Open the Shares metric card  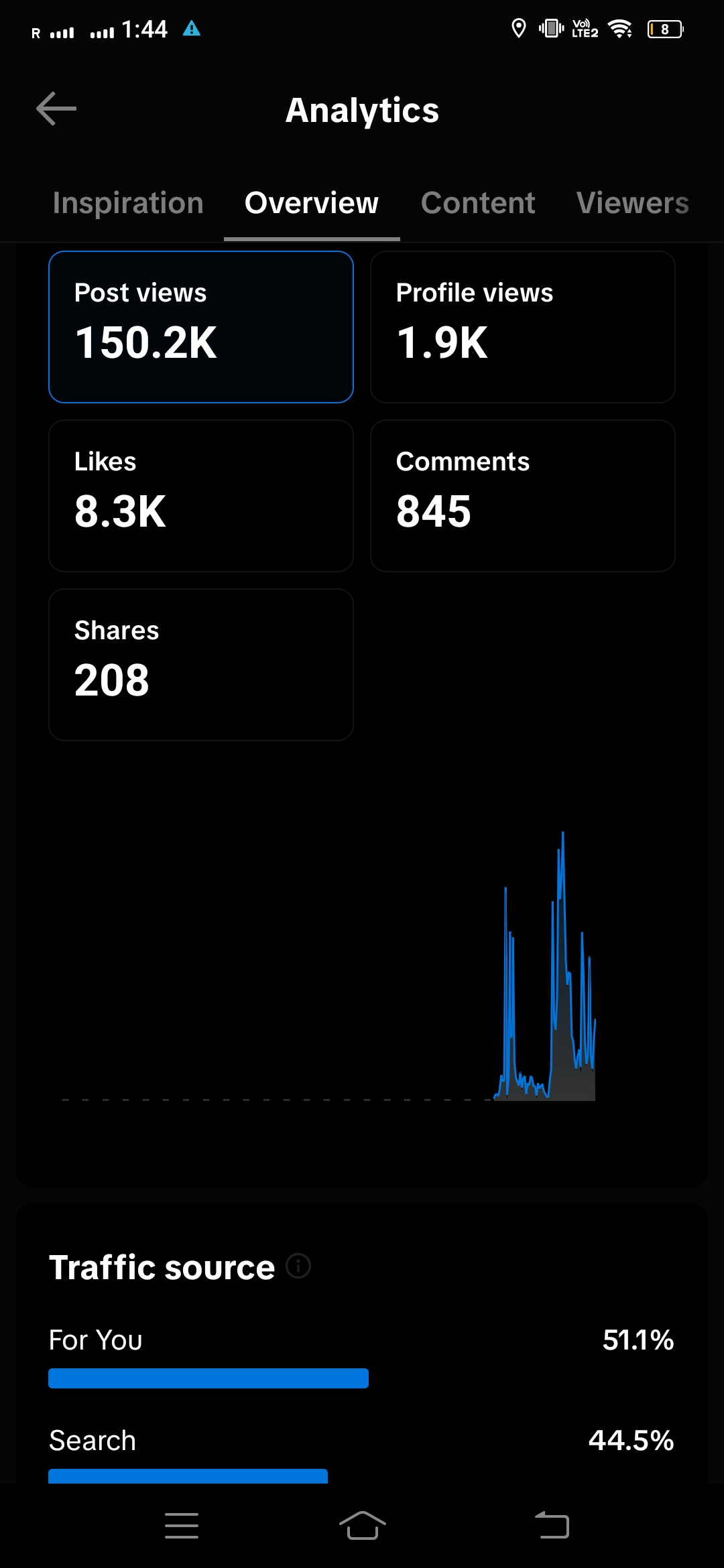pos(201,665)
